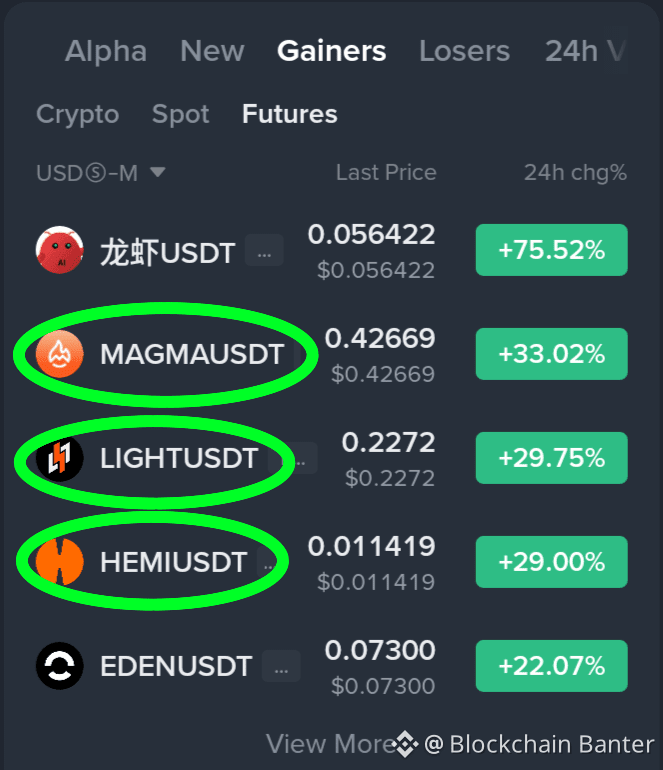Screen dimensions: 663x770
Task: Open the New tab
Action: coord(212,51)
